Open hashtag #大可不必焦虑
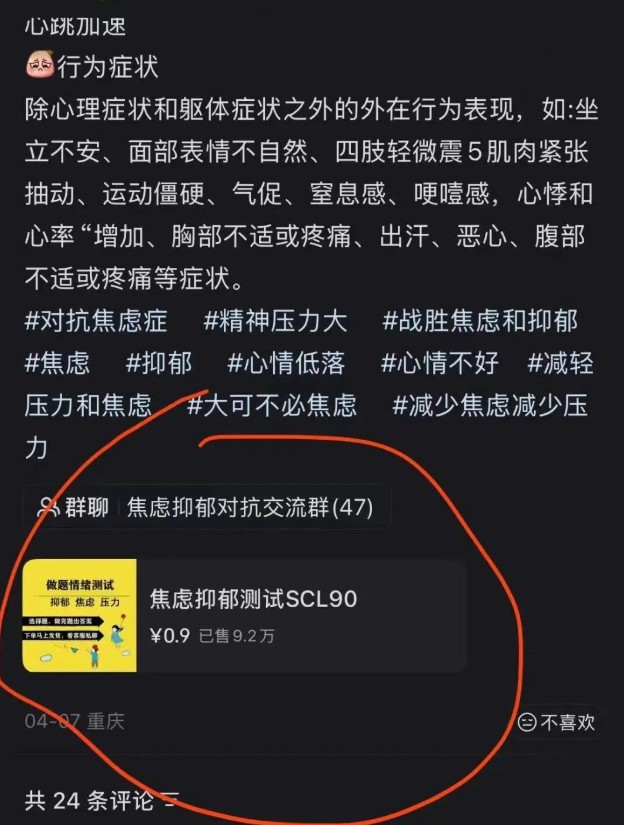This screenshot has width=624, height=825. [271, 404]
